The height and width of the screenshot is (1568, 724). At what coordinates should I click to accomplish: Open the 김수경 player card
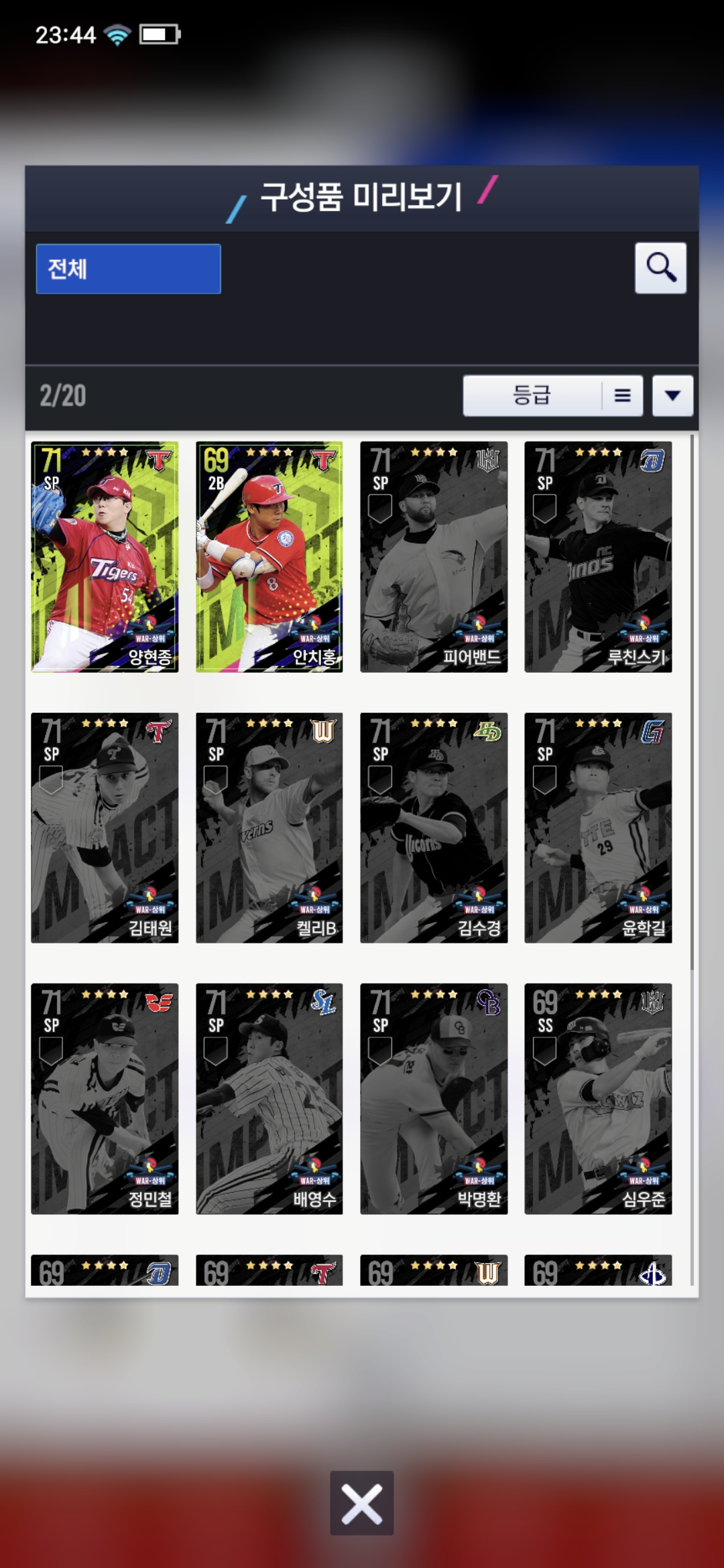(434, 828)
